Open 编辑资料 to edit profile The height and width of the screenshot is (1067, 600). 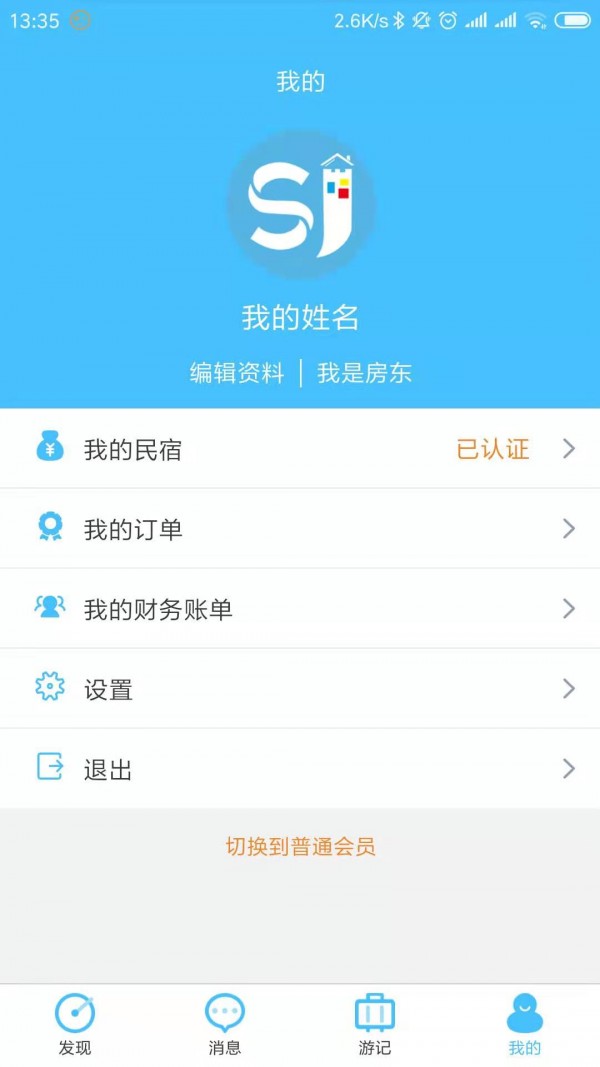[237, 373]
